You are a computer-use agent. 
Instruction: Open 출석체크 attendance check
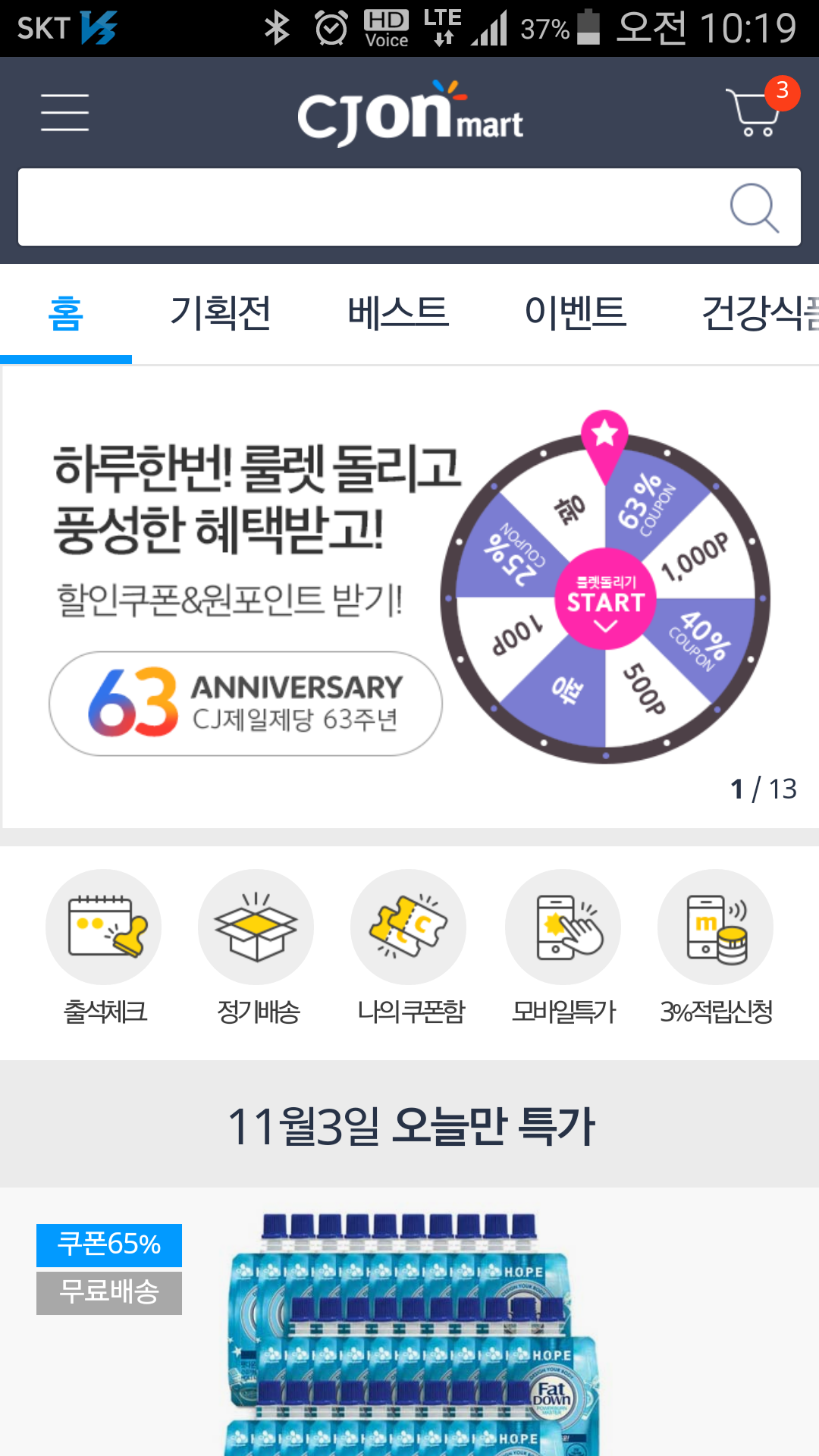[x=104, y=948]
